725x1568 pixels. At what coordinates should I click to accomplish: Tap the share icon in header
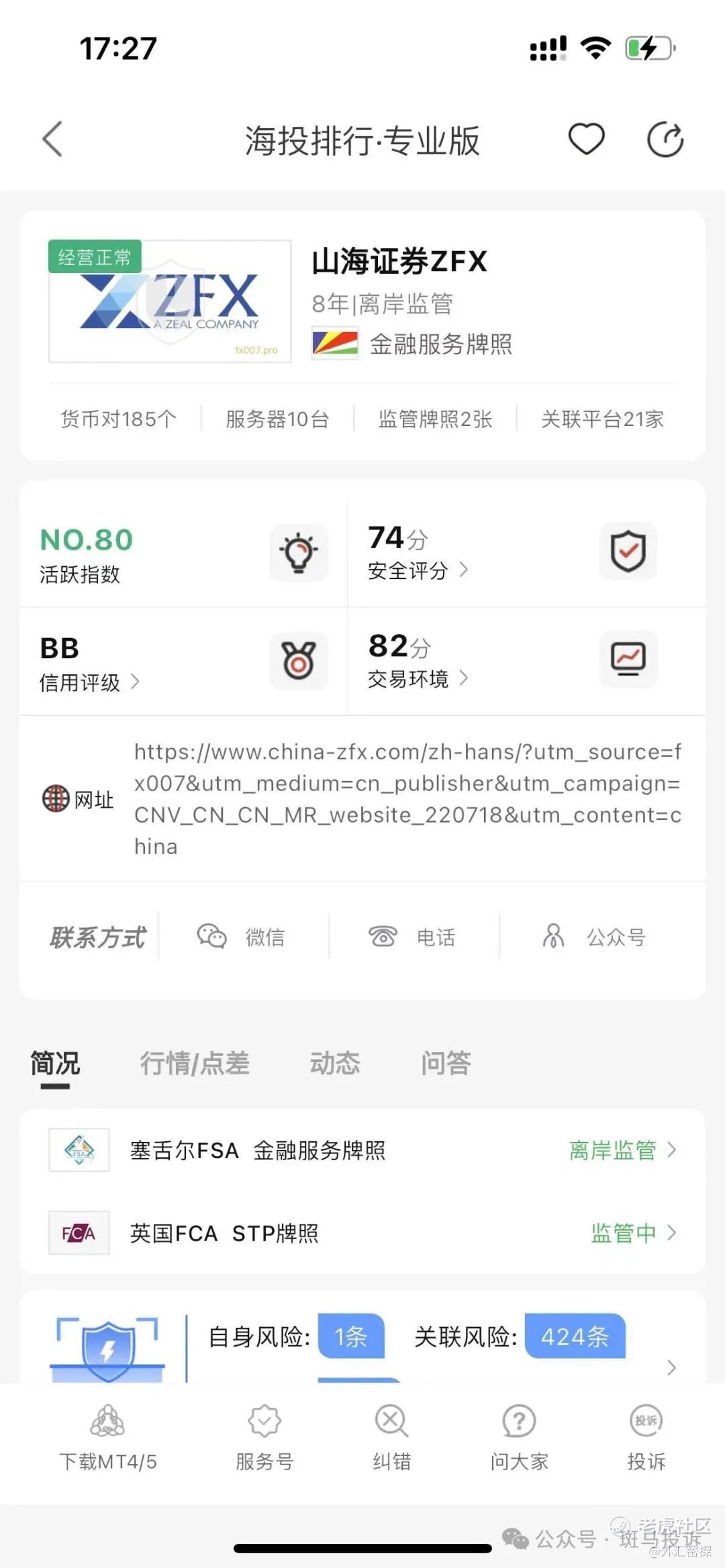coord(665,140)
